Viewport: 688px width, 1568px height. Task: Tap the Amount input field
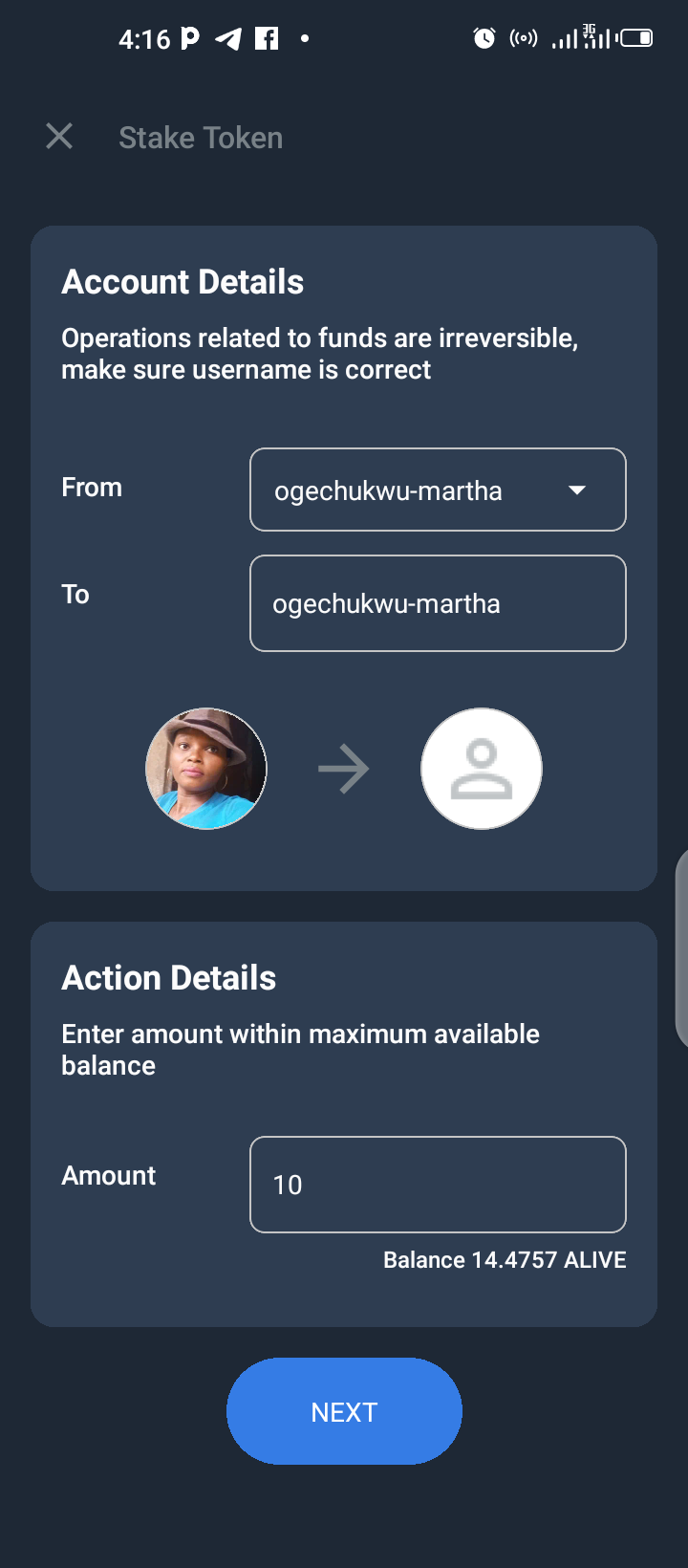[438, 1185]
